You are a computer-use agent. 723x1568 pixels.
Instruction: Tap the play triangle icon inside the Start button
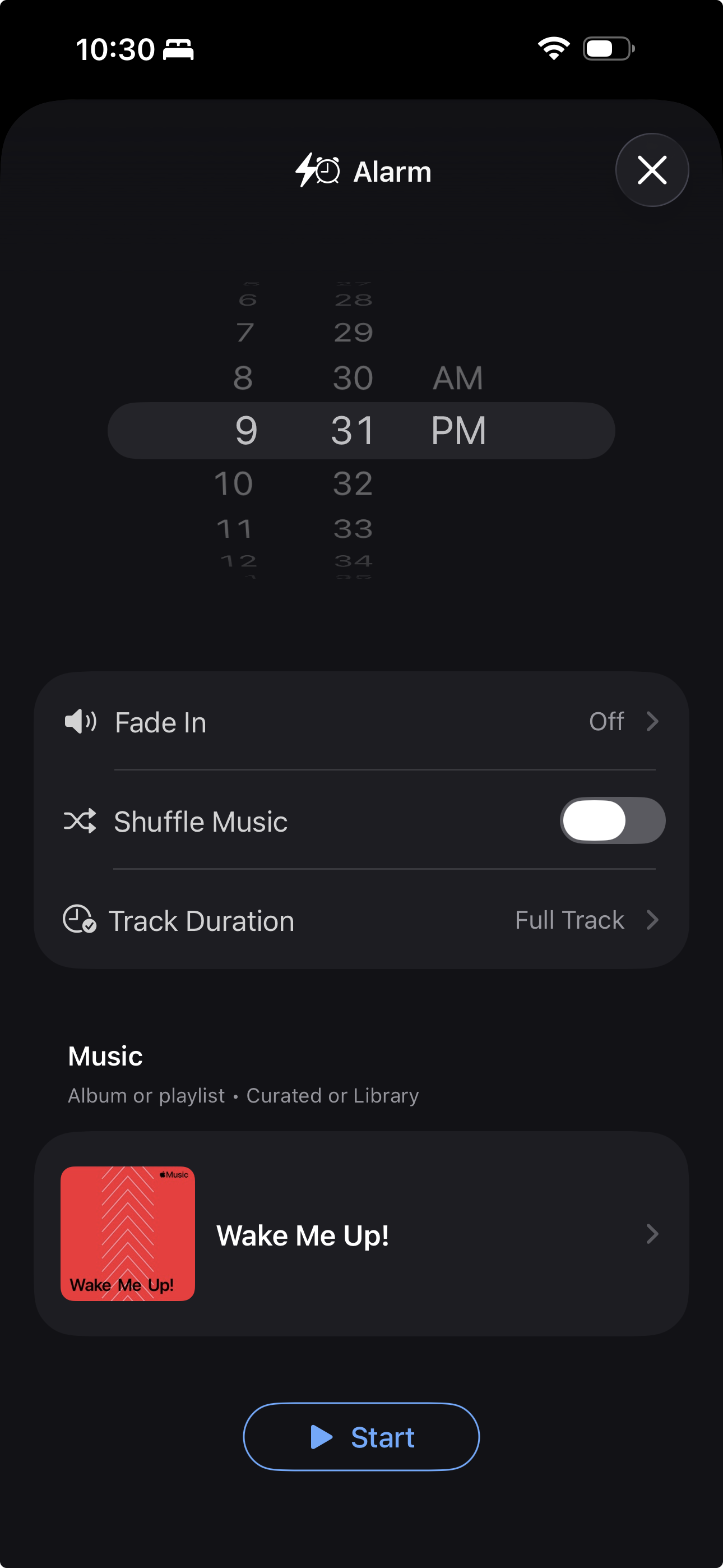321,1437
